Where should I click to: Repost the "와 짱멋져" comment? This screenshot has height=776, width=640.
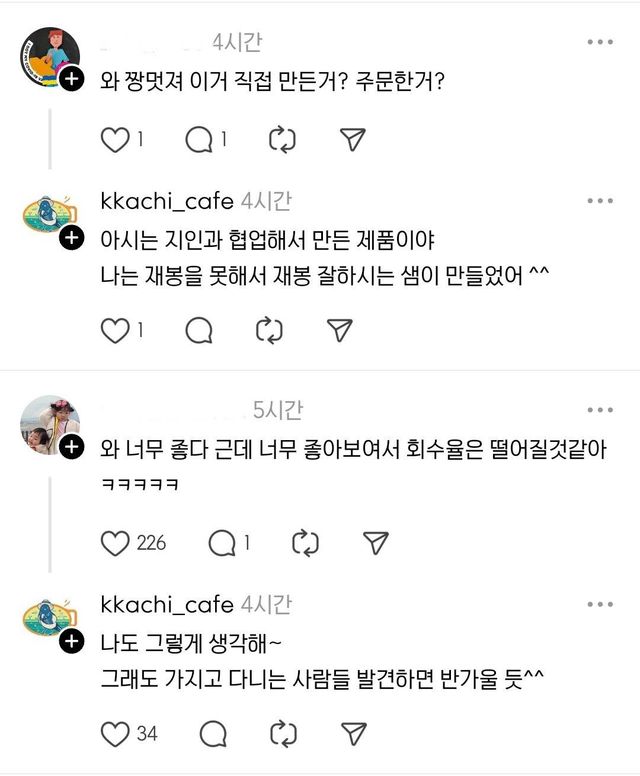[282, 140]
